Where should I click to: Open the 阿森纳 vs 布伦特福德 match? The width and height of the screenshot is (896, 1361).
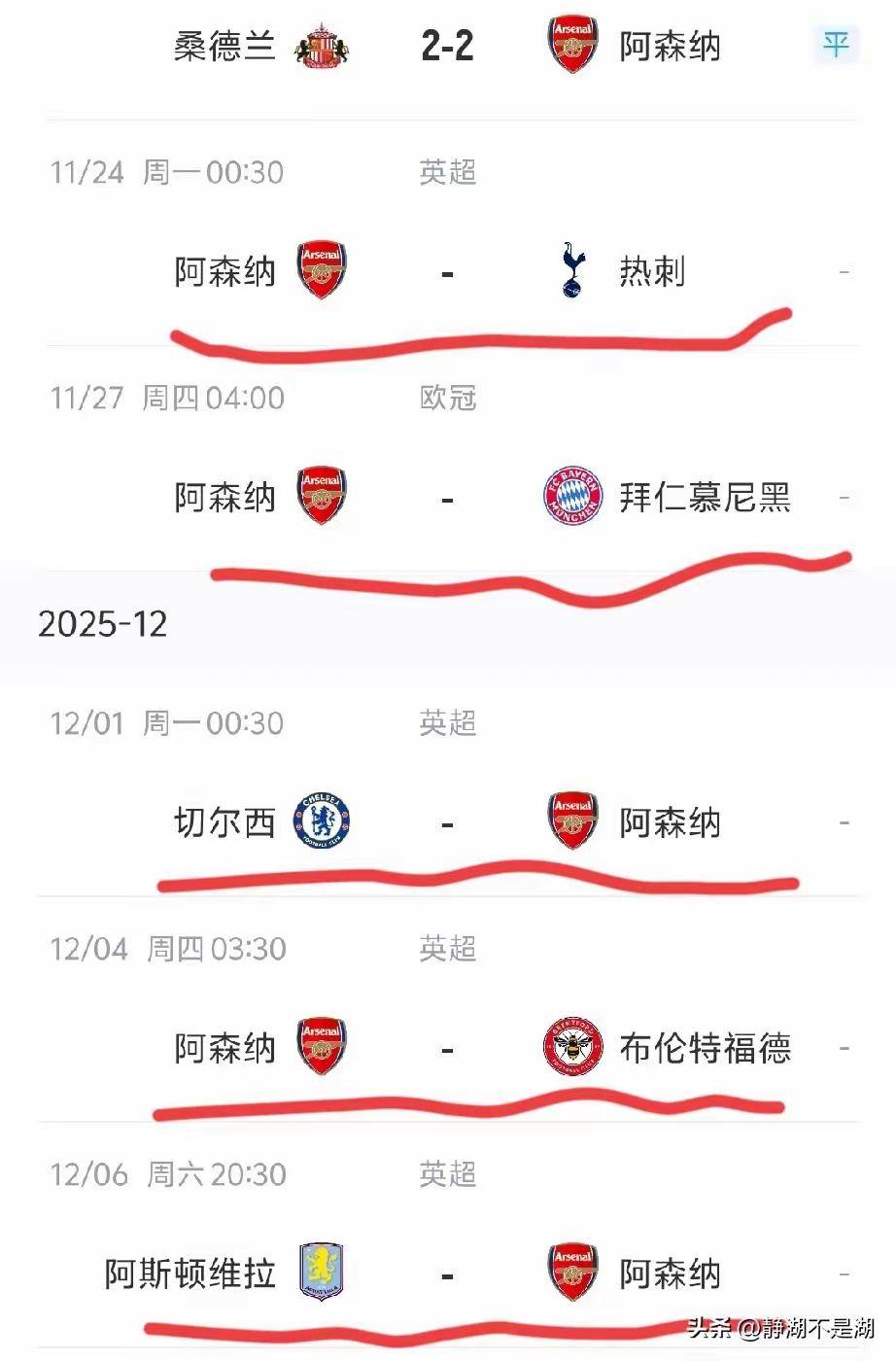tap(447, 1049)
